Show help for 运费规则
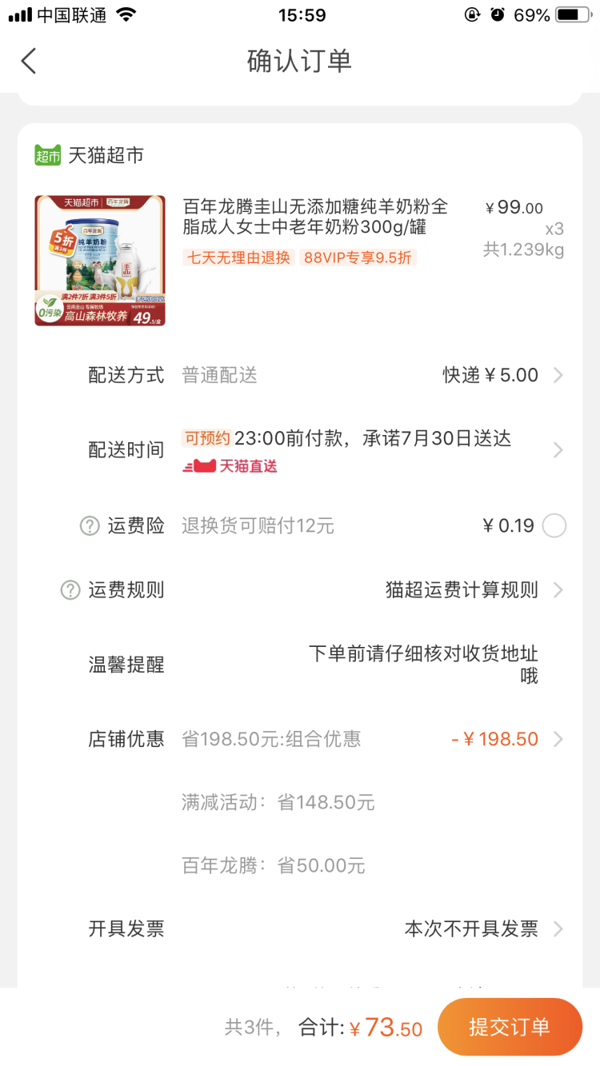Viewport: 600px width, 1066px height. (x=70, y=590)
